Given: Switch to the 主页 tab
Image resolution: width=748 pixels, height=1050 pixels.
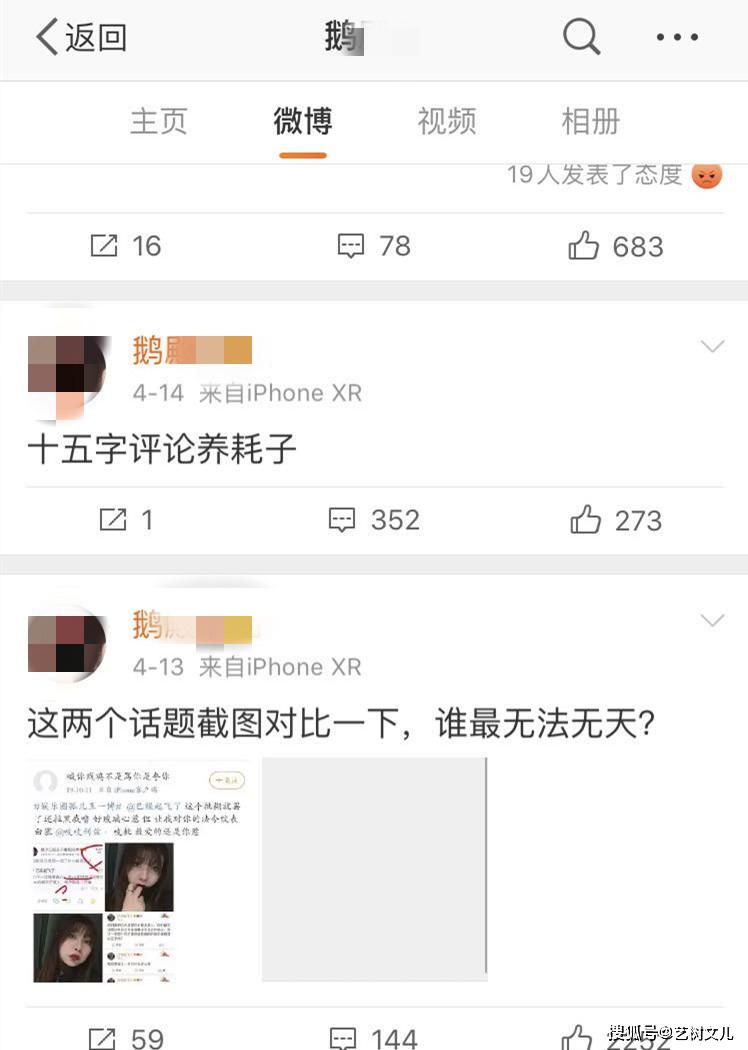Looking at the screenshot, I should pos(158,122).
